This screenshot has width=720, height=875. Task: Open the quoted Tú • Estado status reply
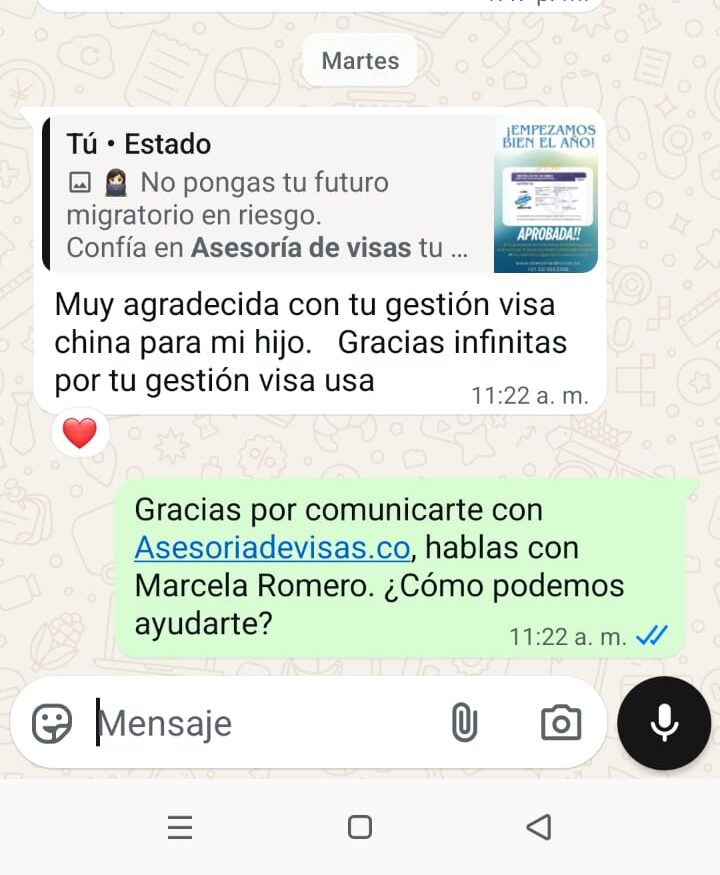point(320,193)
